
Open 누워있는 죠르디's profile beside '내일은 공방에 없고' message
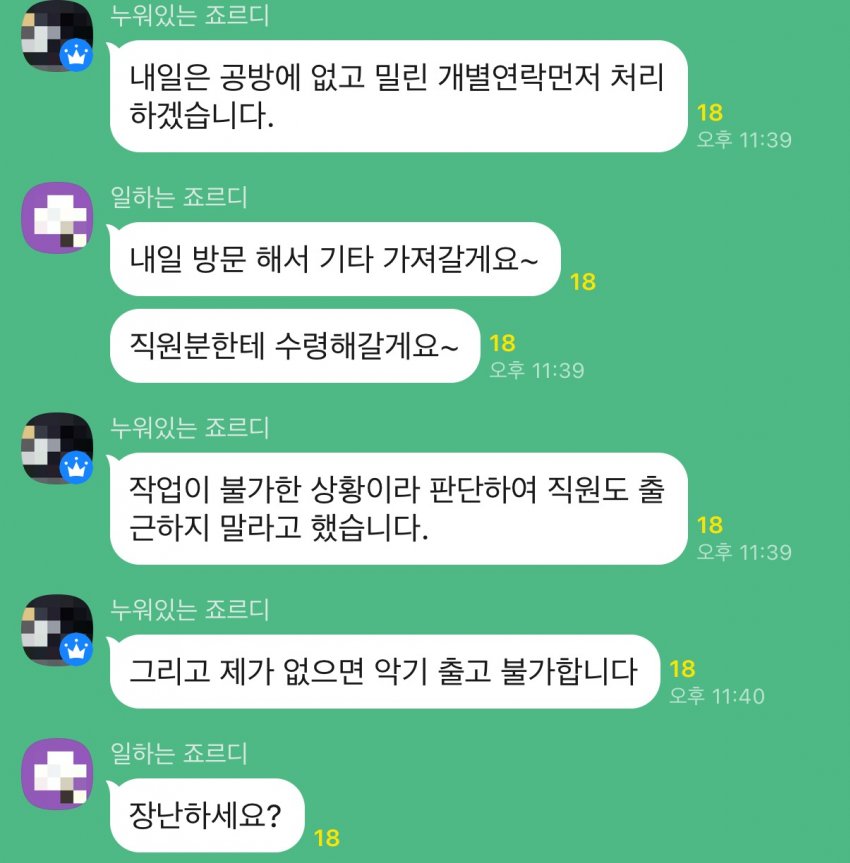click(57, 36)
